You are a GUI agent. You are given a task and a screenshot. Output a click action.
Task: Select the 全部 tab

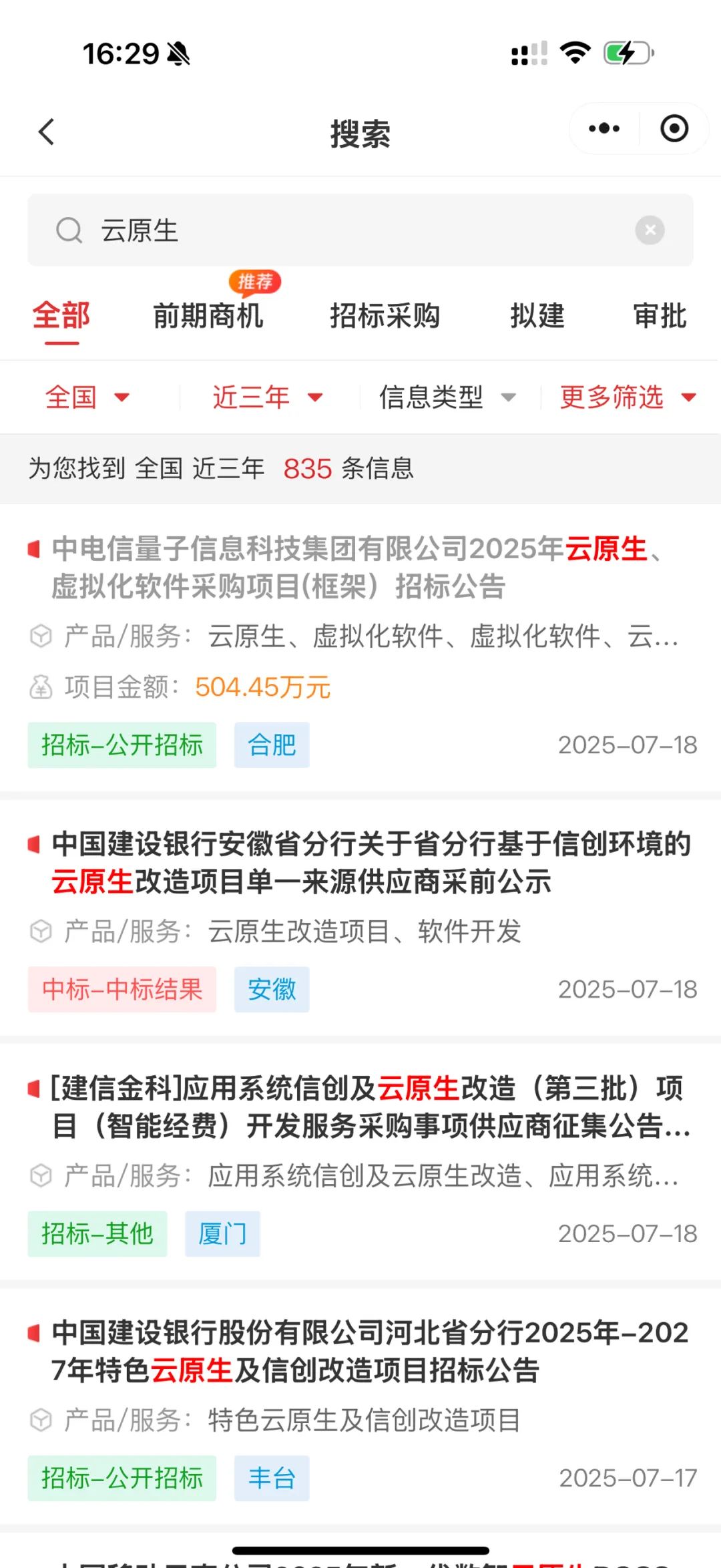tap(61, 315)
